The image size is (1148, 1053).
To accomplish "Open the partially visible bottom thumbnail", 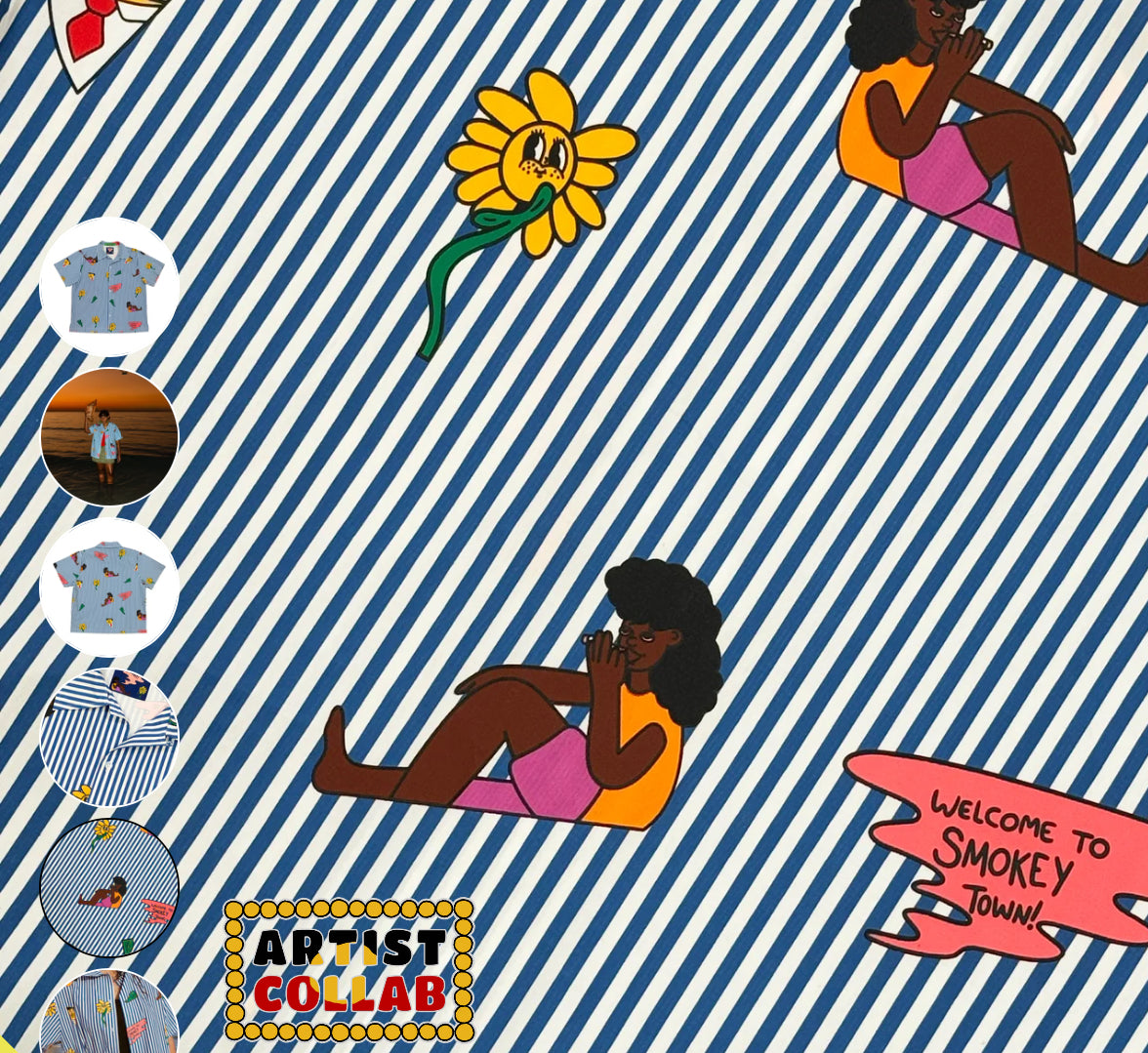I will pos(109,1015).
